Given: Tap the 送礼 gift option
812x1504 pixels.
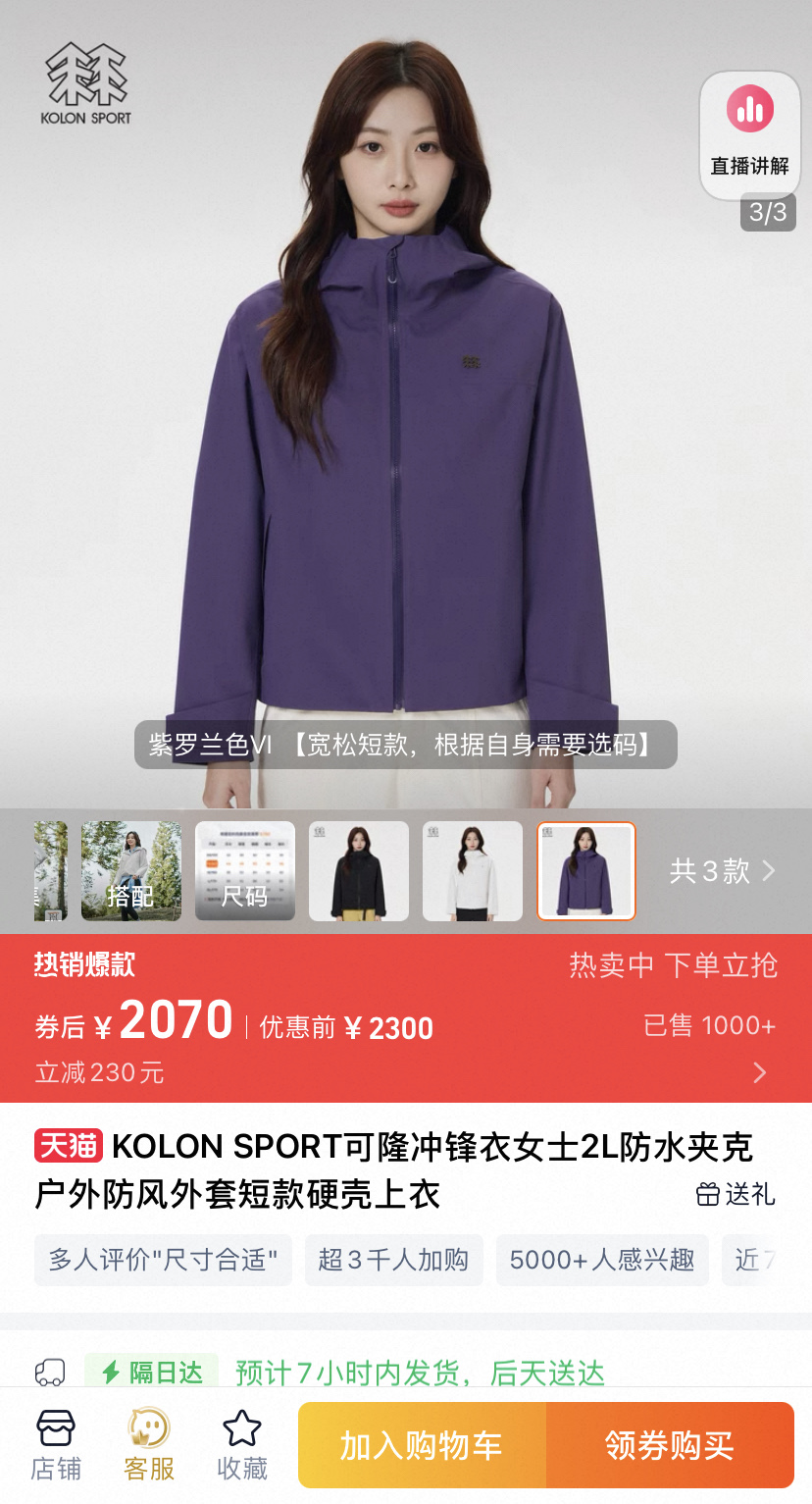Looking at the screenshot, I should (x=736, y=1194).
